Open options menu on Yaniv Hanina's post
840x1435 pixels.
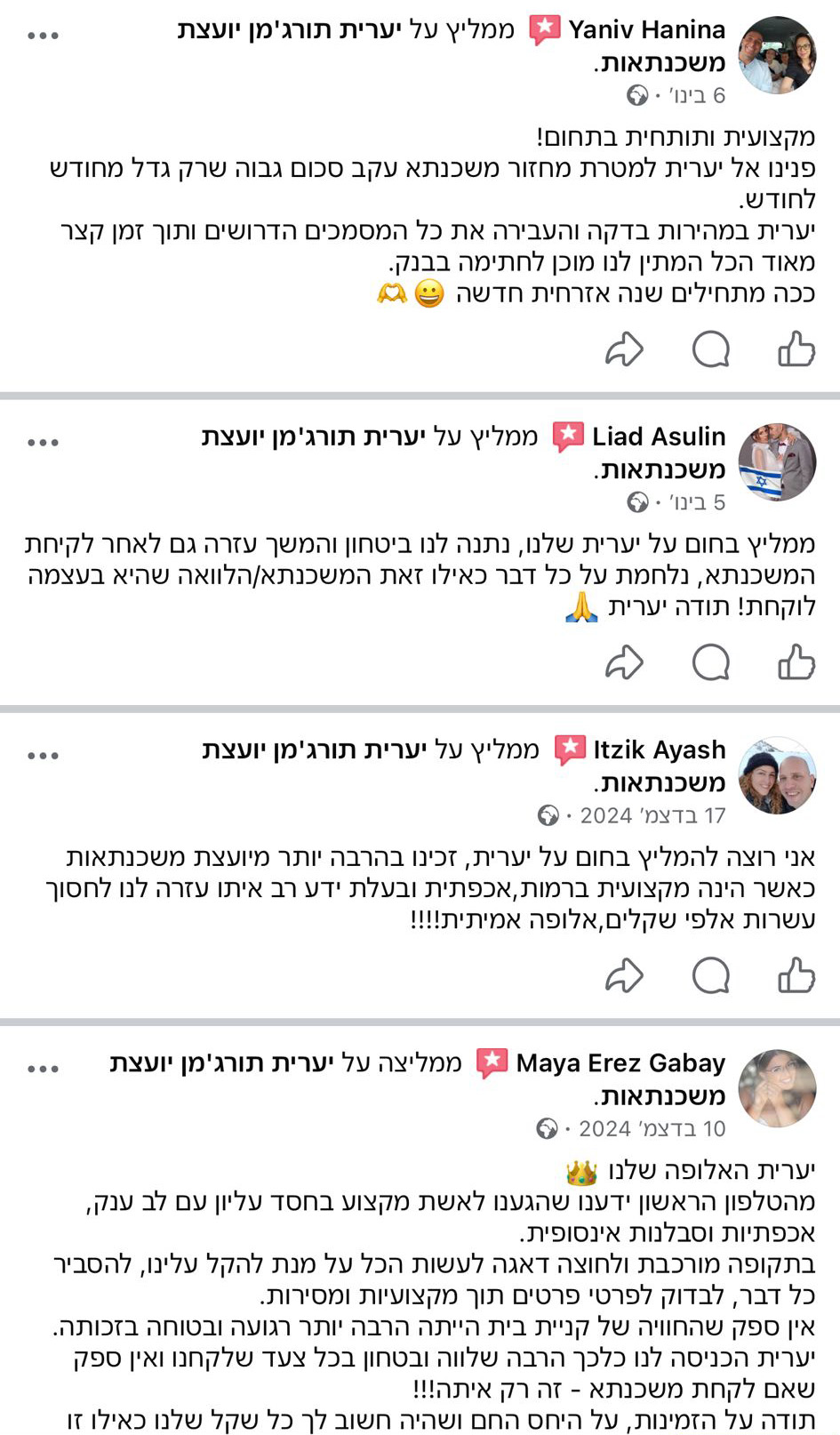point(43,36)
